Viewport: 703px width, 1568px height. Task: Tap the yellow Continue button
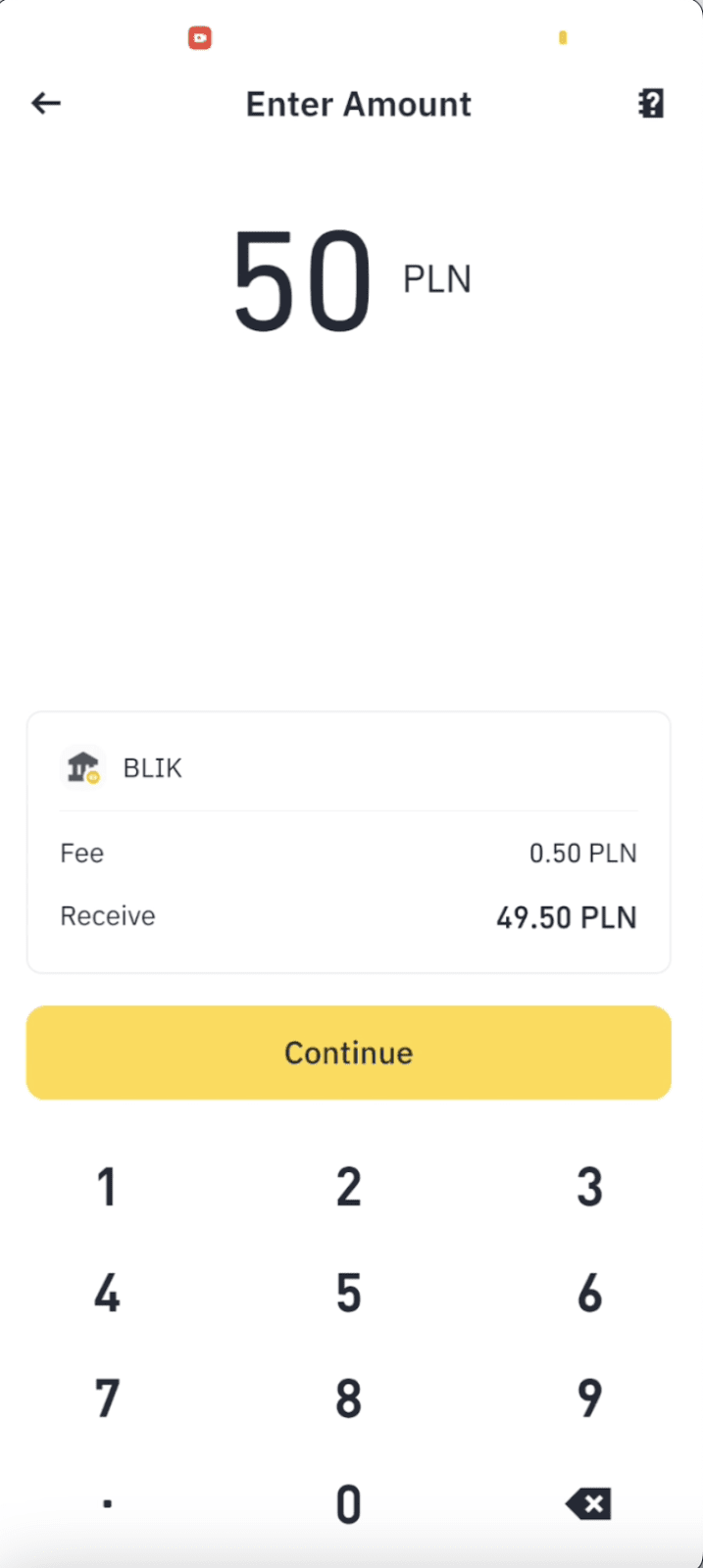click(x=349, y=1053)
